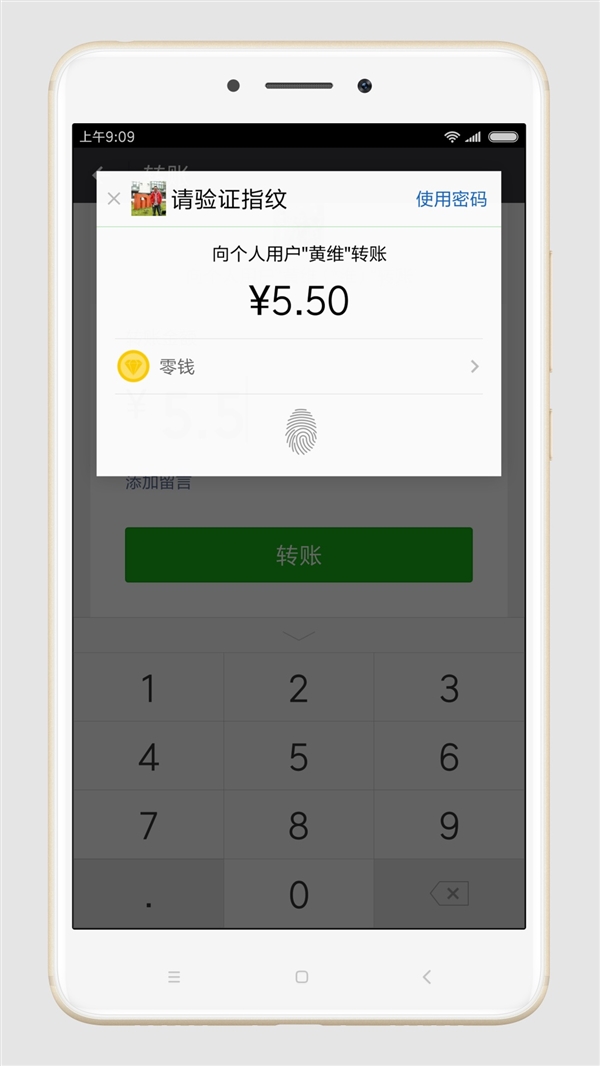The width and height of the screenshot is (600, 1066).
Task: Open the 零钱 payment method row
Action: tap(299, 367)
